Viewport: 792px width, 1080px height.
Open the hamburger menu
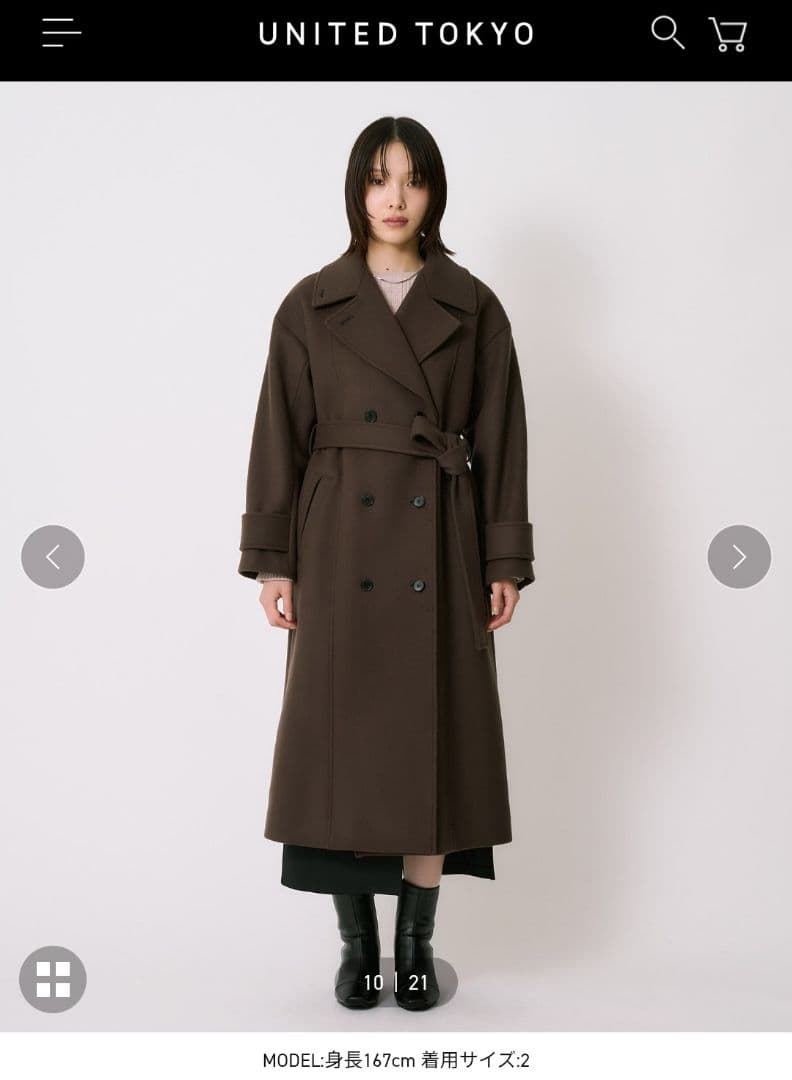point(61,34)
